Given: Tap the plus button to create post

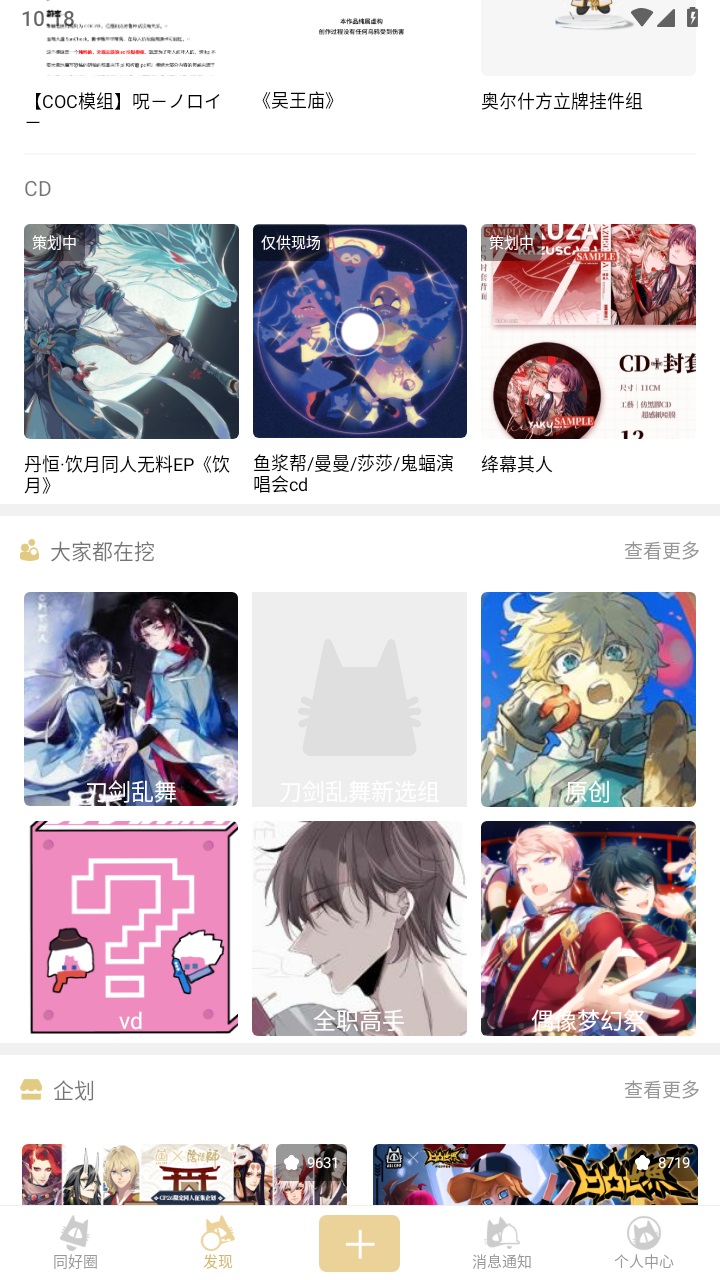Looking at the screenshot, I should tap(359, 1243).
